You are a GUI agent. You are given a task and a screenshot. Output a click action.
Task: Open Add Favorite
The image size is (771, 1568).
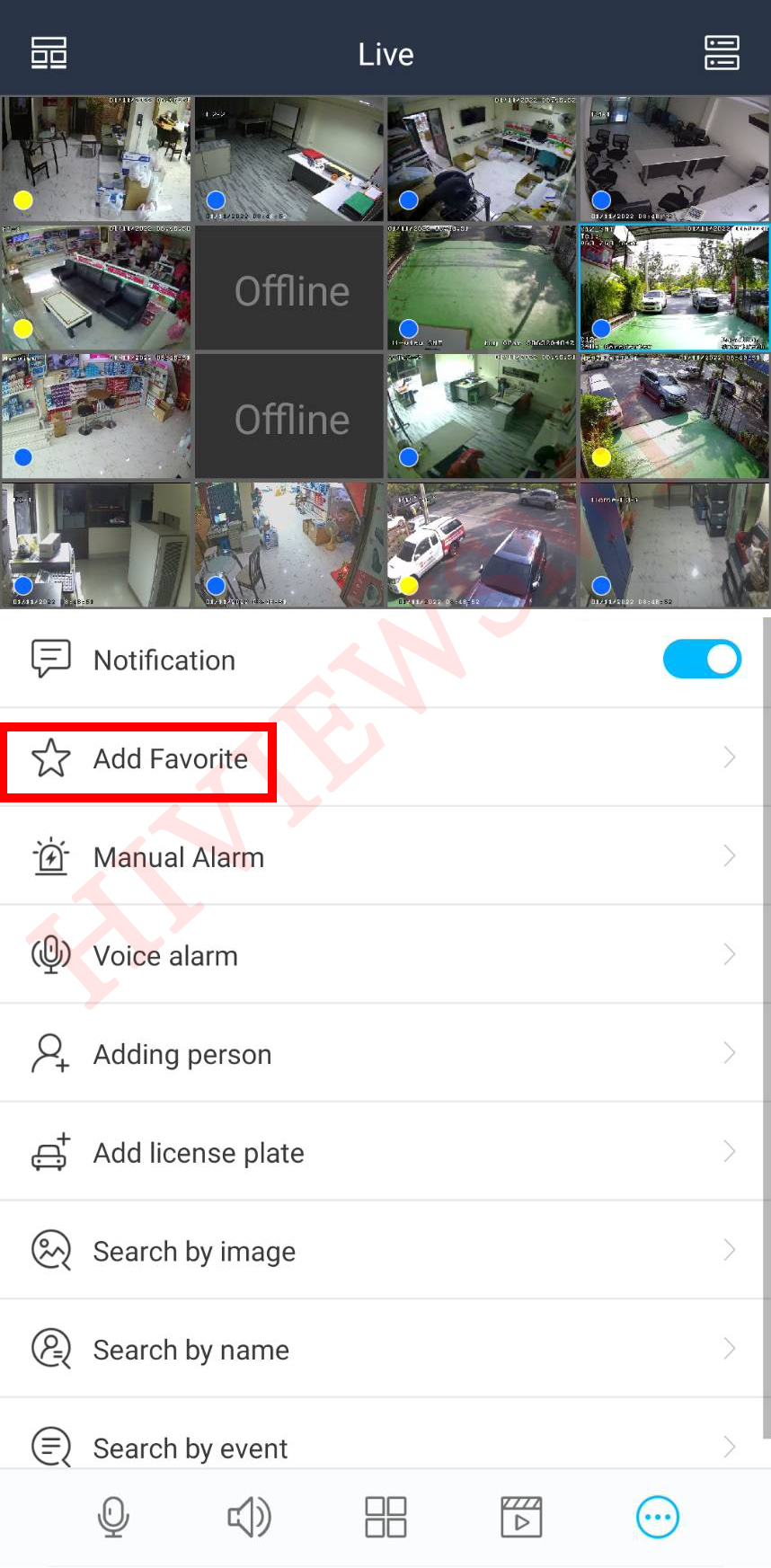(171, 759)
